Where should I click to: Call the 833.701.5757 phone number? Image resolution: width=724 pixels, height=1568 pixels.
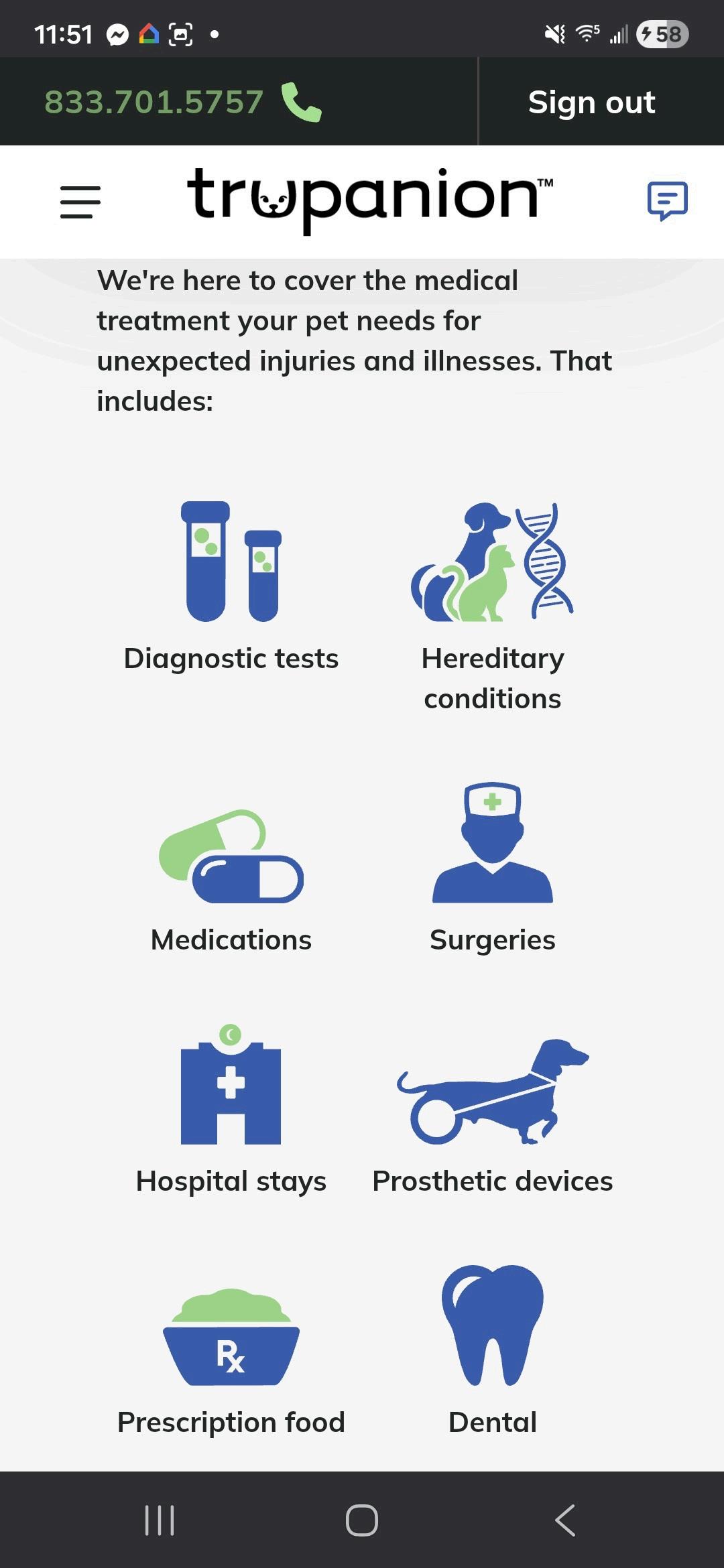[x=182, y=102]
